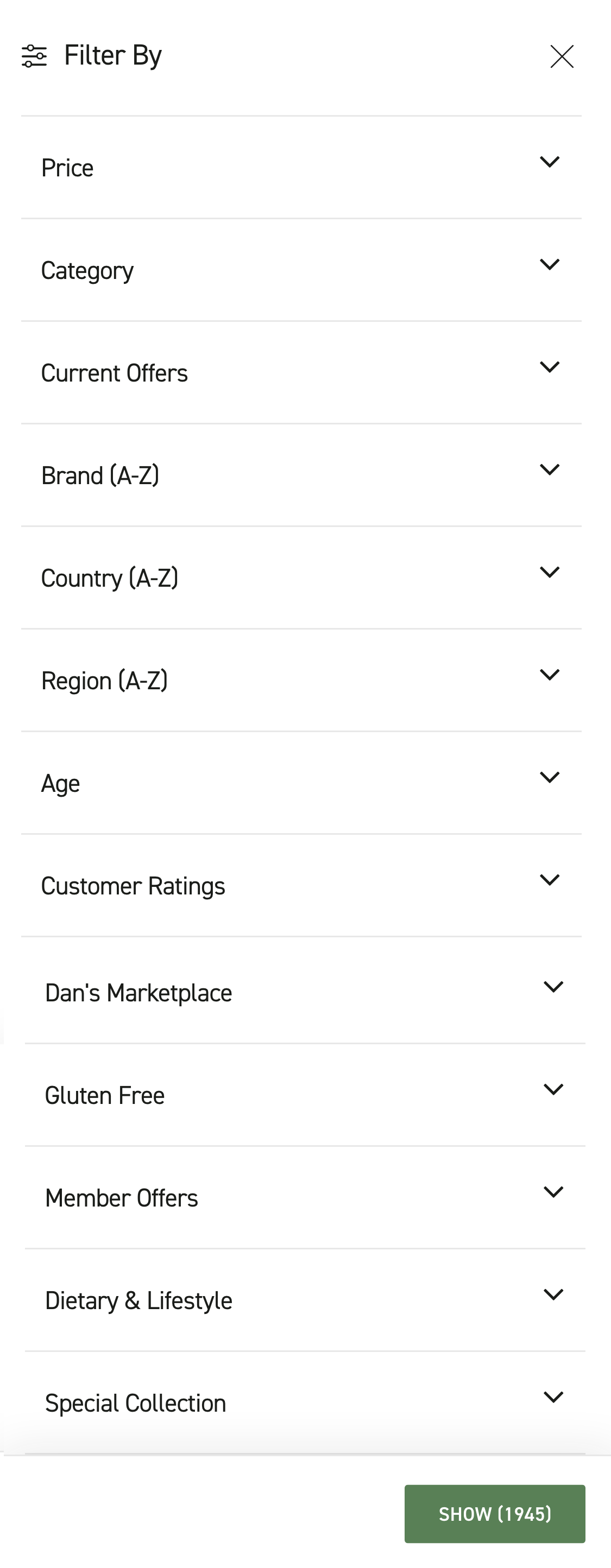This screenshot has height=1568, width=611.
Task: Click the filter sliders icon
Action: (x=35, y=56)
